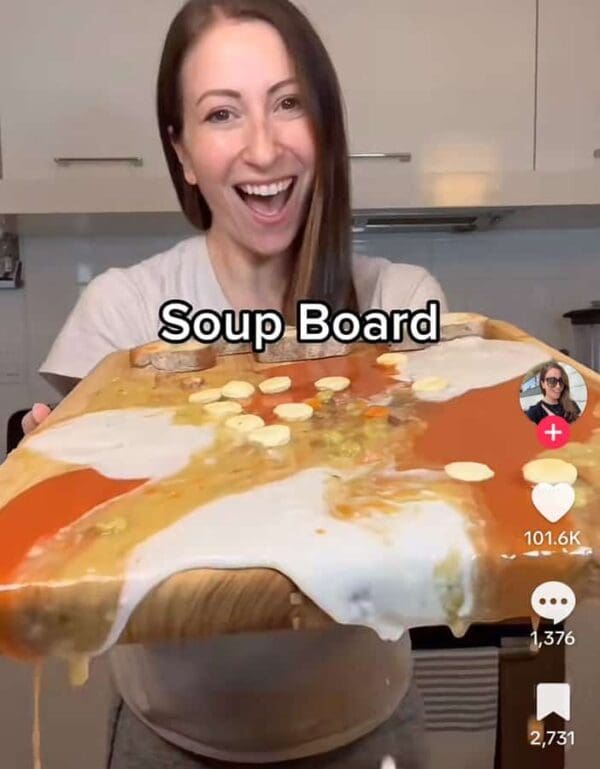The image size is (600, 769).
Task: Open the creator's profile avatar
Action: click(x=552, y=392)
